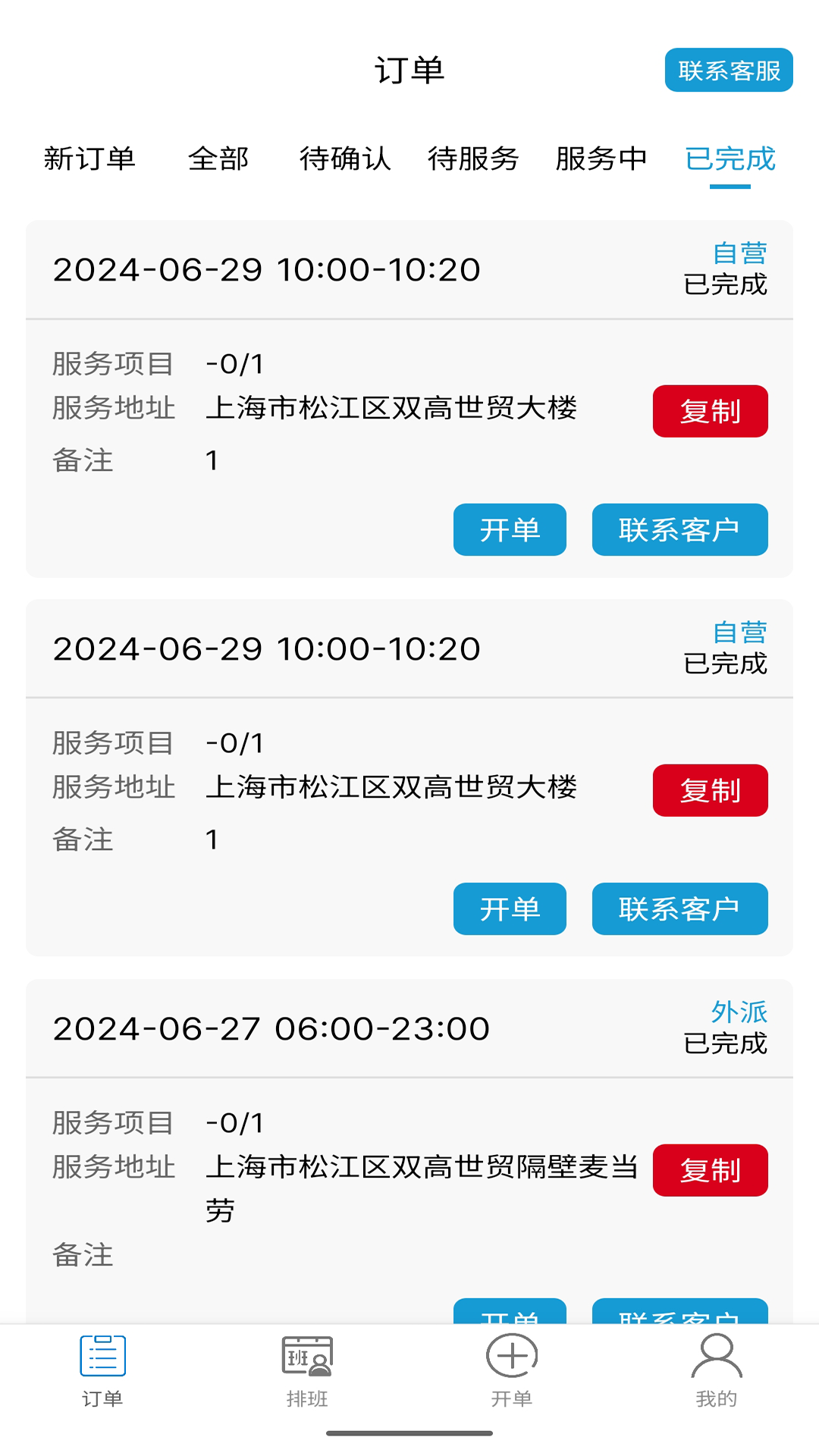Select the 订单 icon in bottom navigation

[102, 1365]
